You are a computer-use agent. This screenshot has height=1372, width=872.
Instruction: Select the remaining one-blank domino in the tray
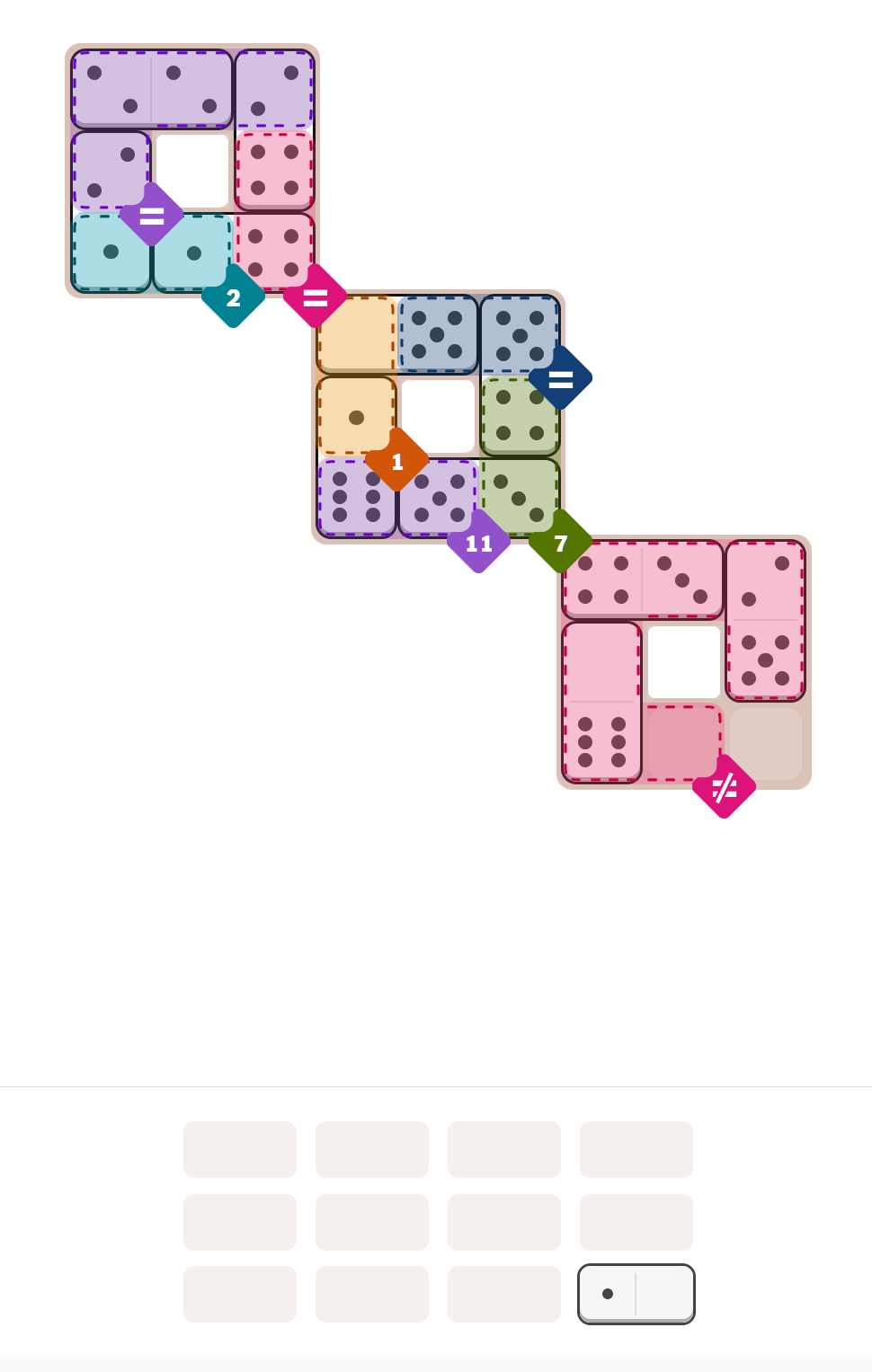(x=636, y=1294)
